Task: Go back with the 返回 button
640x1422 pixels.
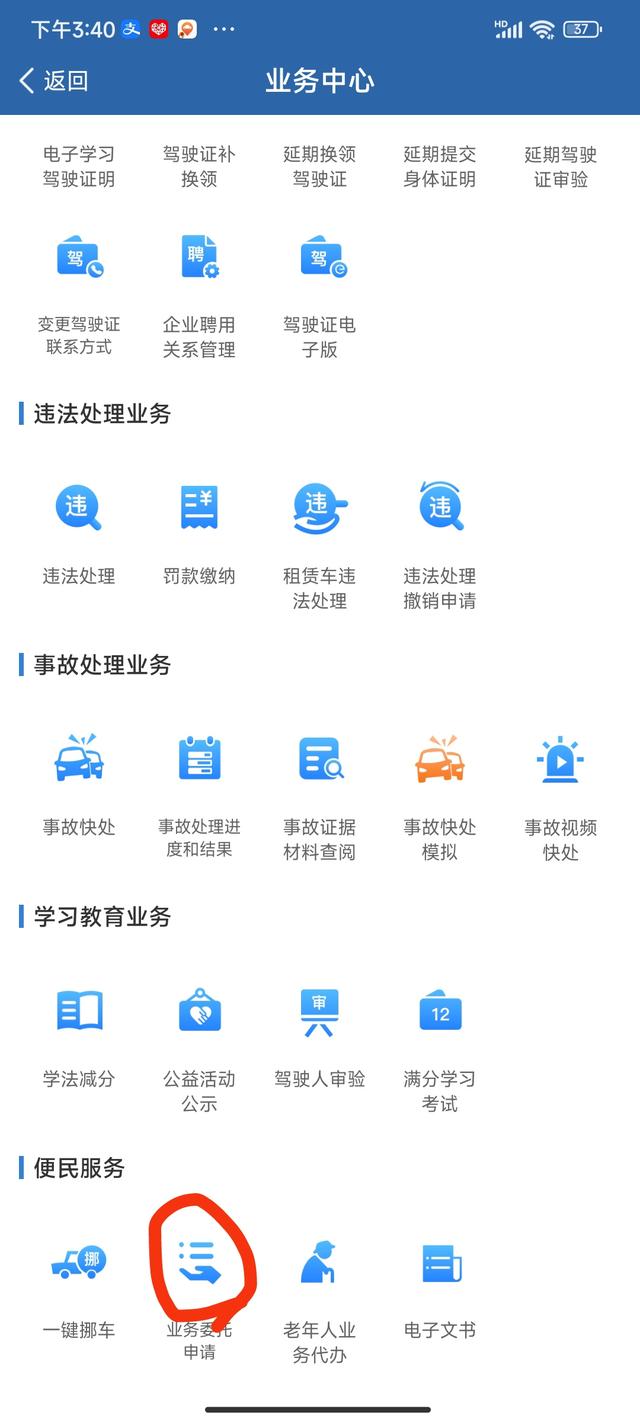Action: (x=54, y=81)
